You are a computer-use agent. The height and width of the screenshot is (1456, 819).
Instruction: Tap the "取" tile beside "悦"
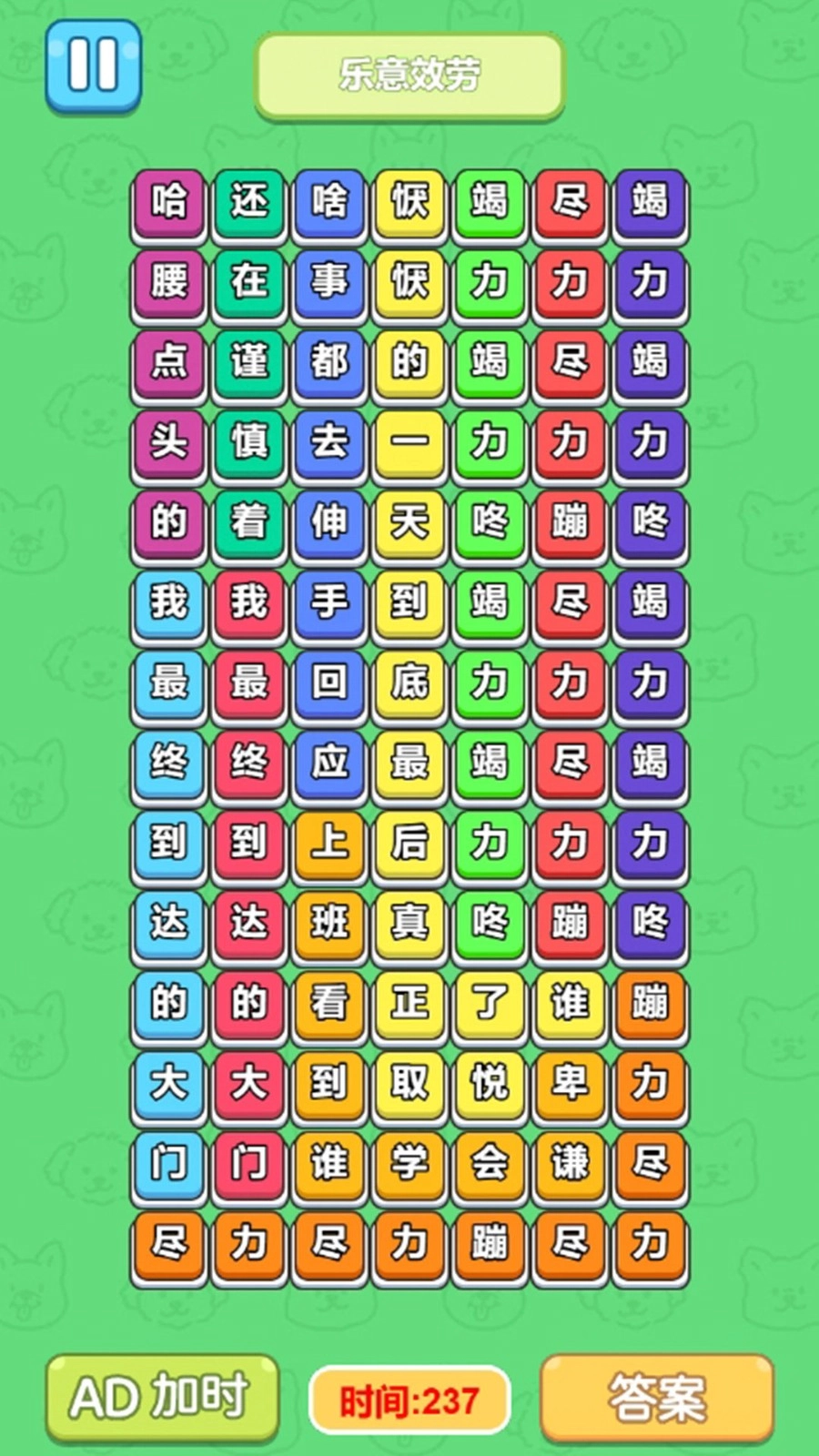(x=409, y=1086)
